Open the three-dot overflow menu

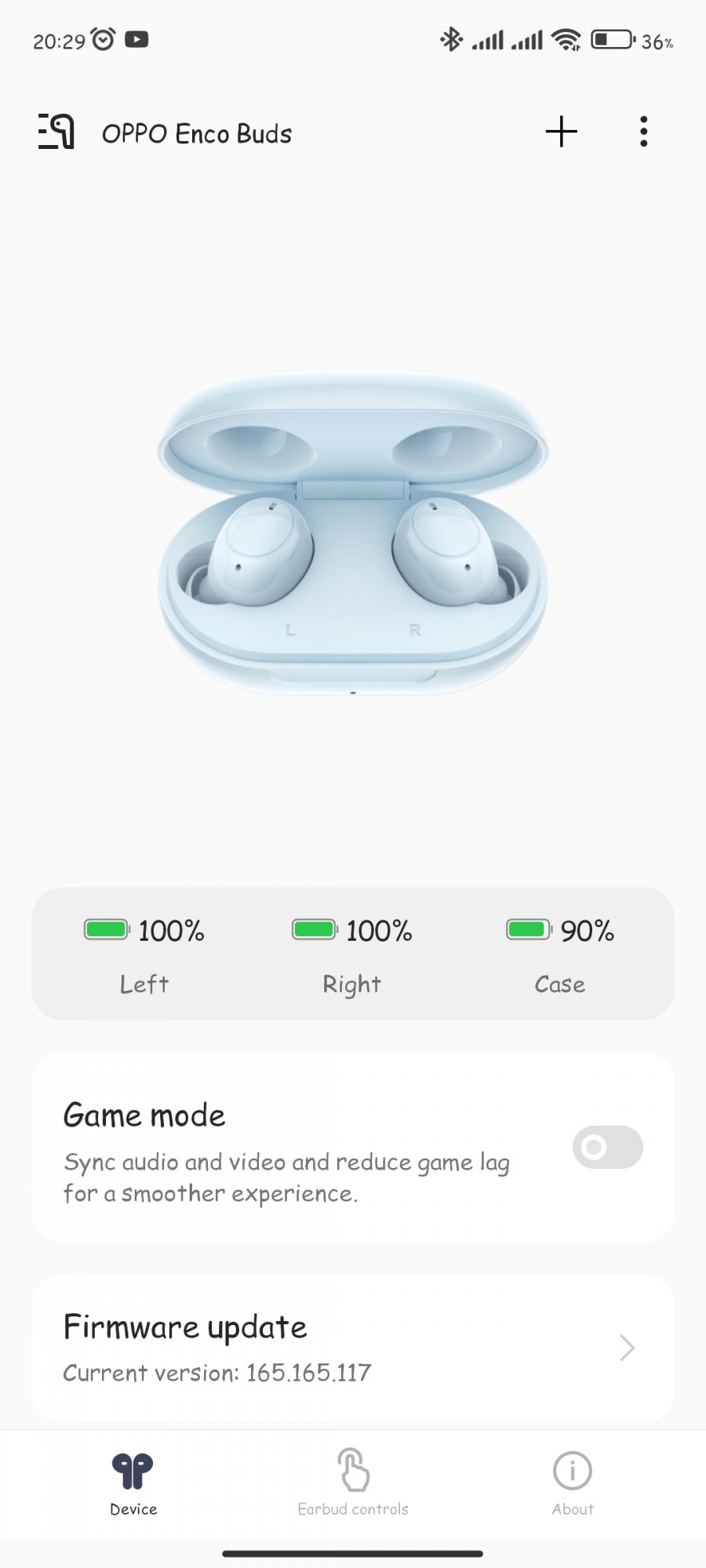[x=643, y=132]
